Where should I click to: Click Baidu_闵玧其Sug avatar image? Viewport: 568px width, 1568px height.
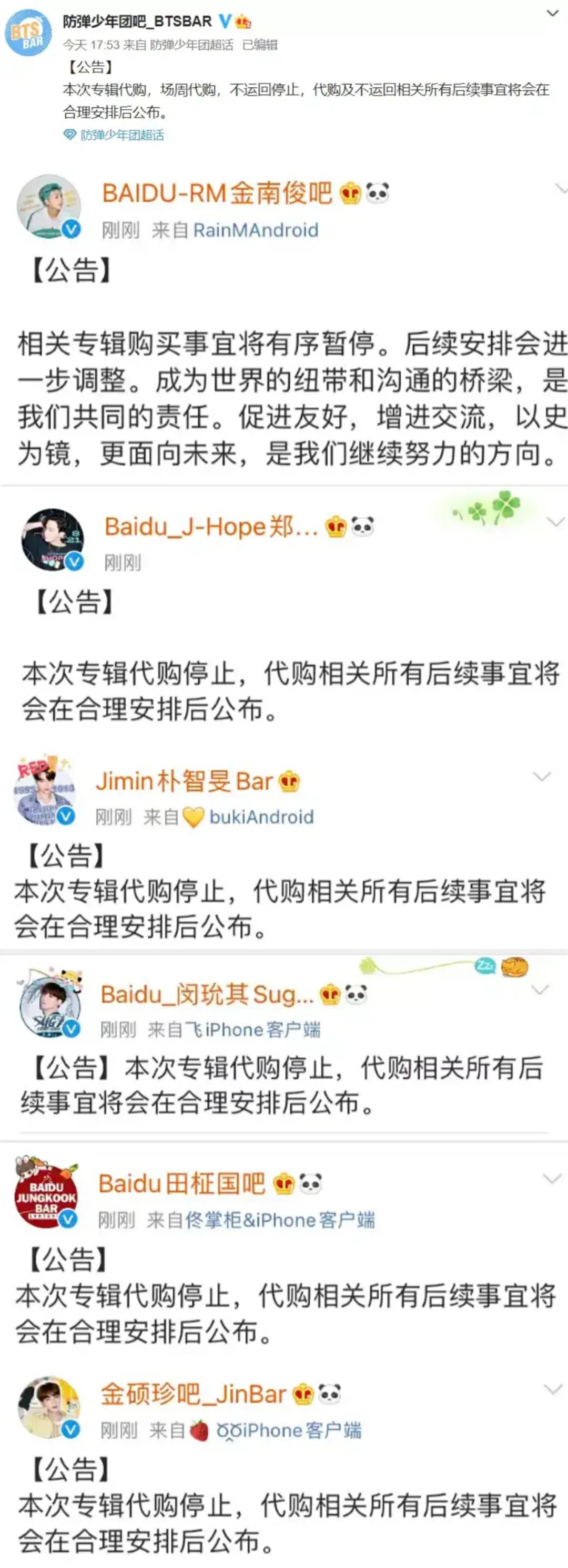tap(49, 1007)
